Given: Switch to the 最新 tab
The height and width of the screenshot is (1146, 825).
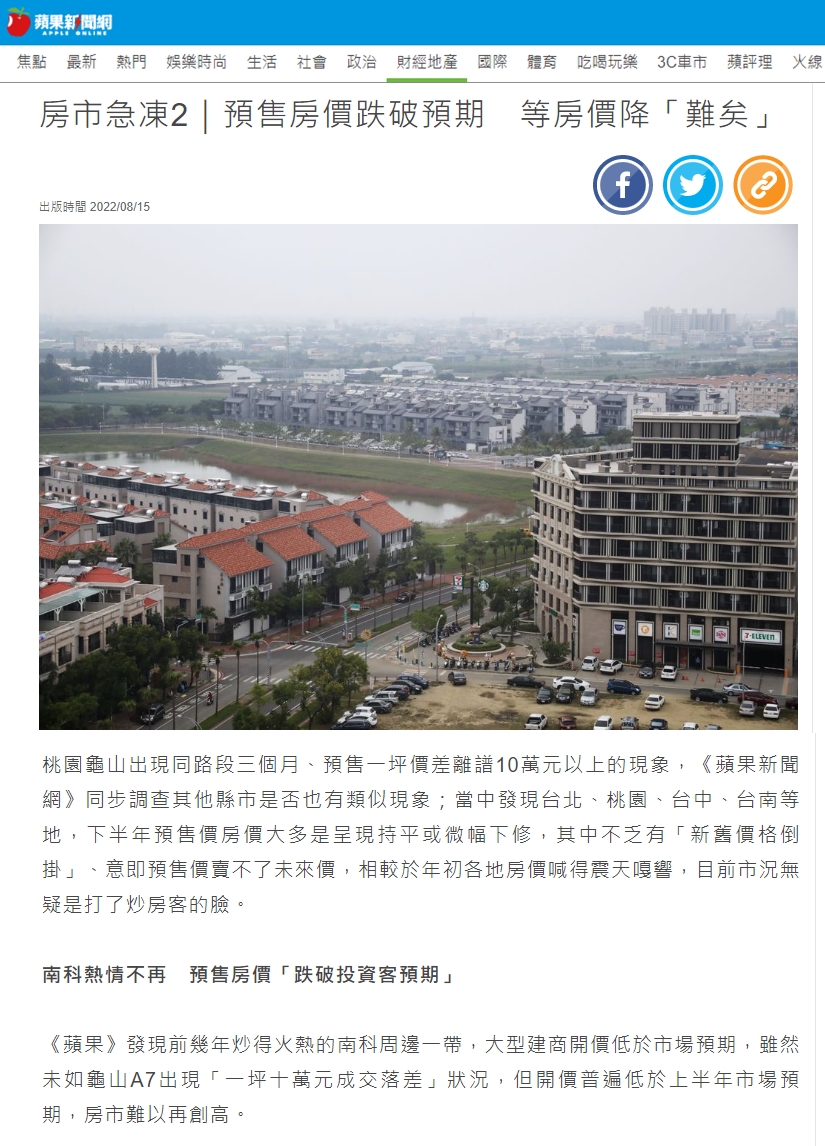Looking at the screenshot, I should [x=82, y=62].
